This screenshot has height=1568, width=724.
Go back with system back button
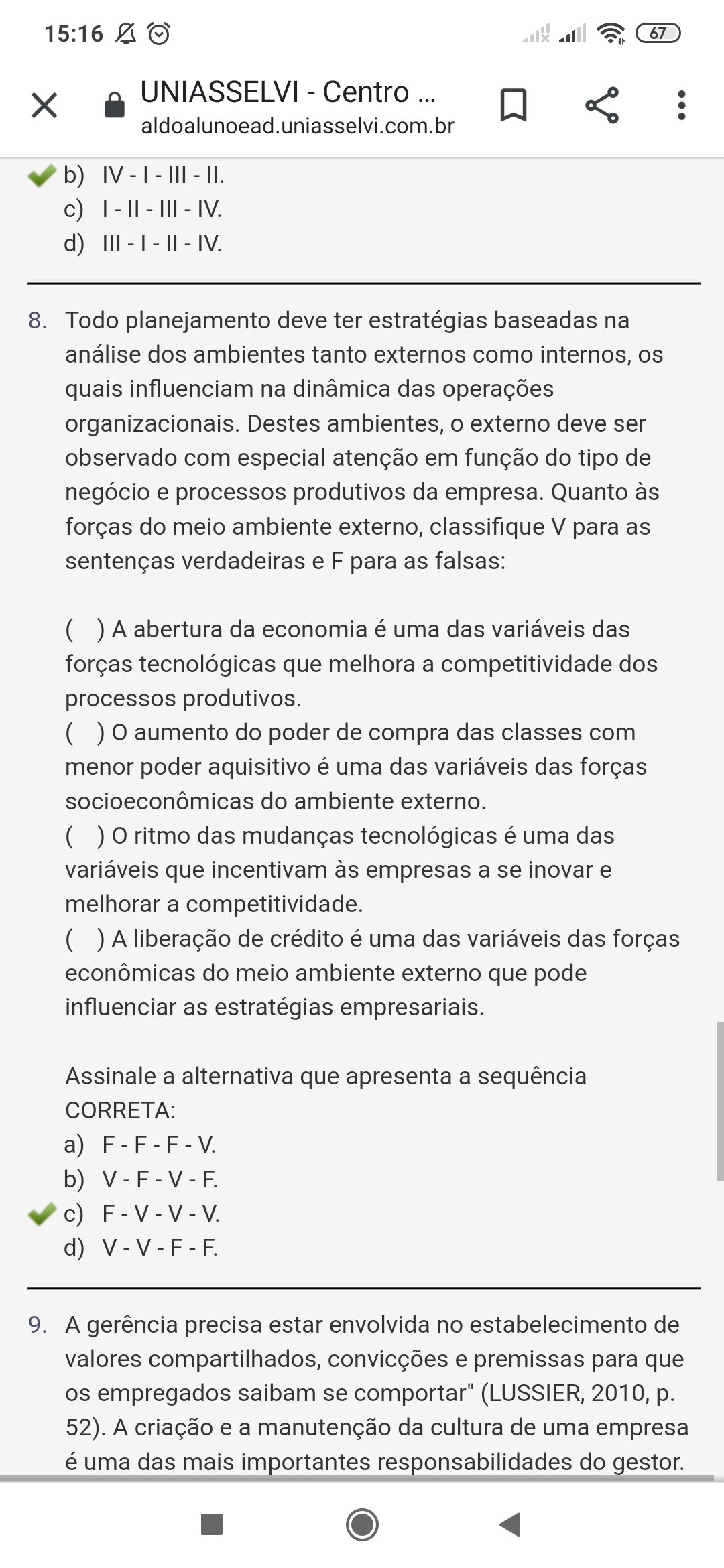(511, 1524)
